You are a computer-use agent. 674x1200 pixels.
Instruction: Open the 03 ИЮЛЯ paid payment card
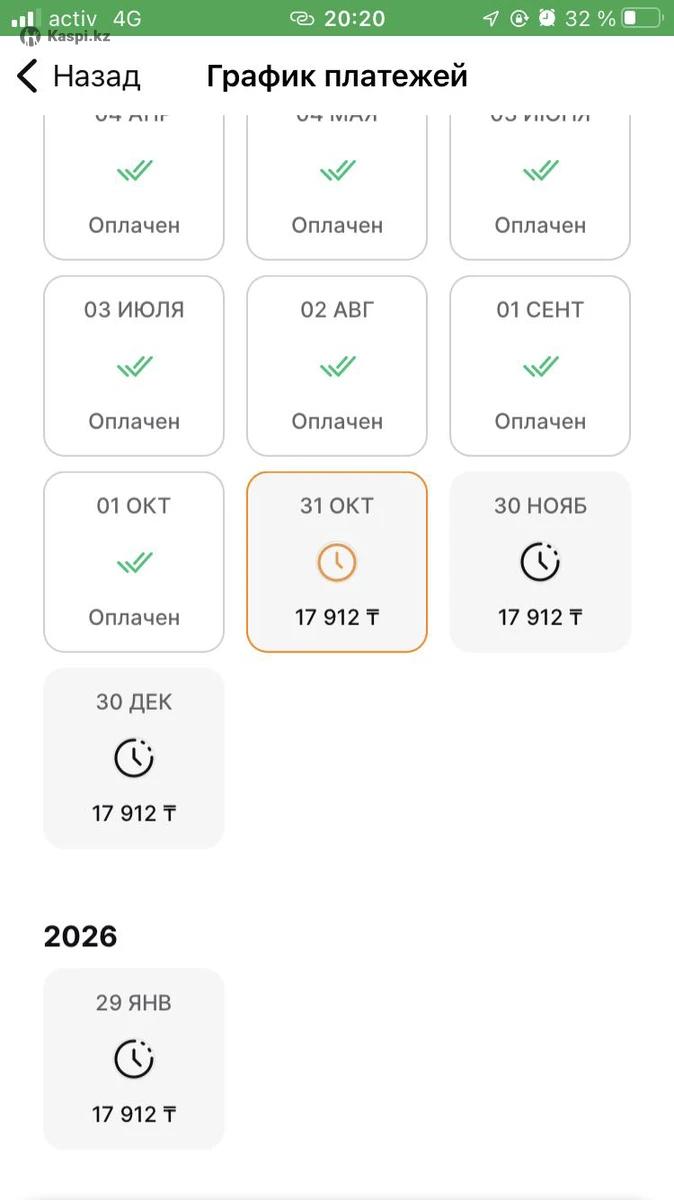pos(134,366)
